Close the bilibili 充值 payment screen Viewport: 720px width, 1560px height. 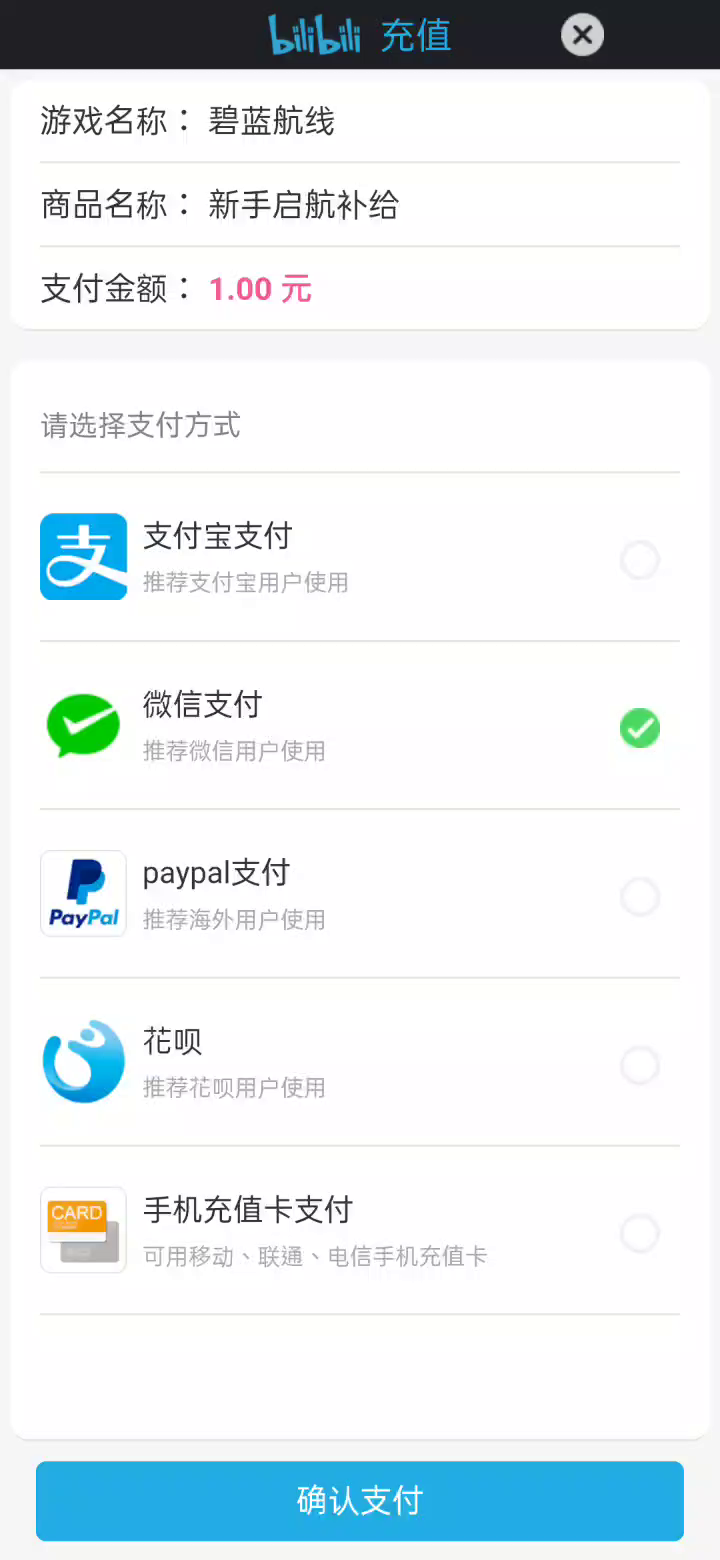click(x=582, y=36)
